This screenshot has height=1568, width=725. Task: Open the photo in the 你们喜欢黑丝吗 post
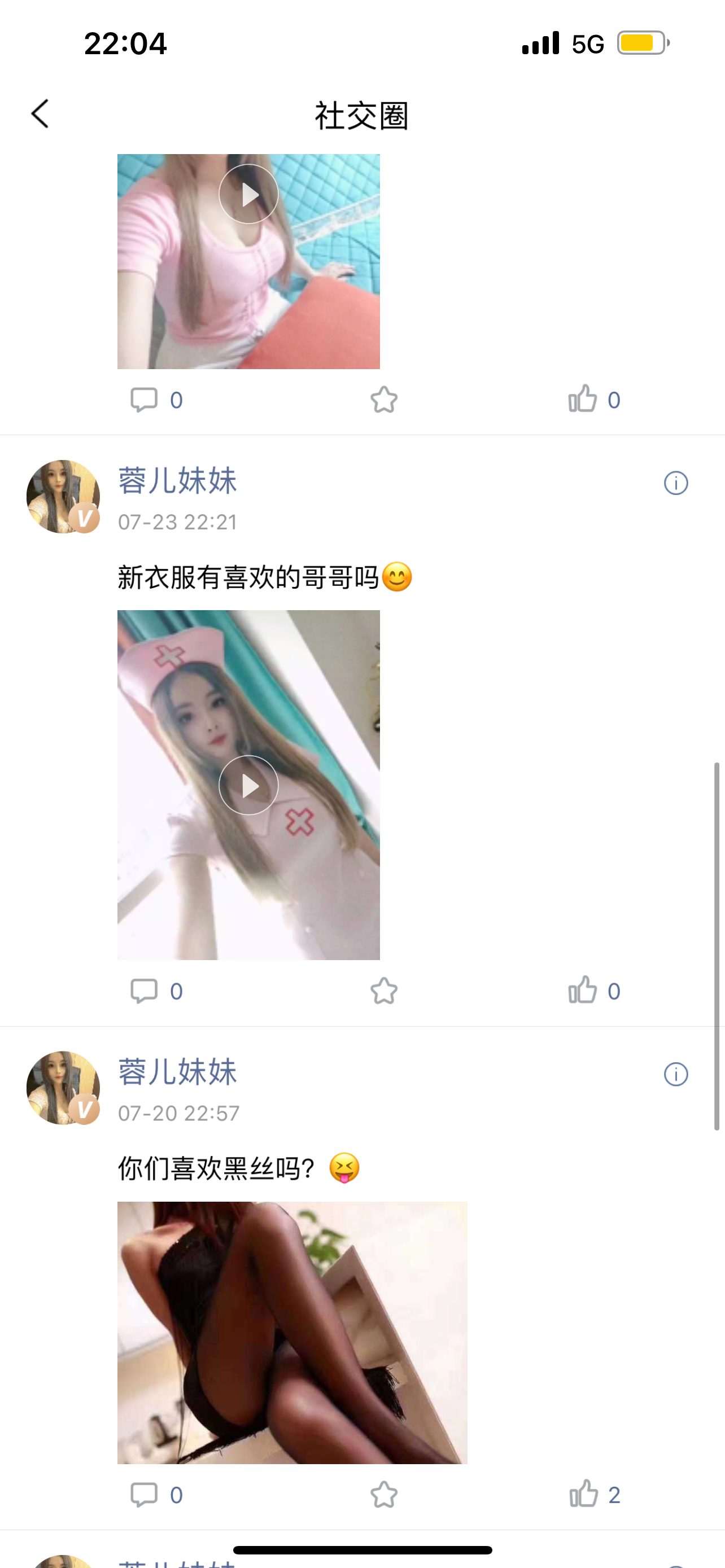[292, 1332]
